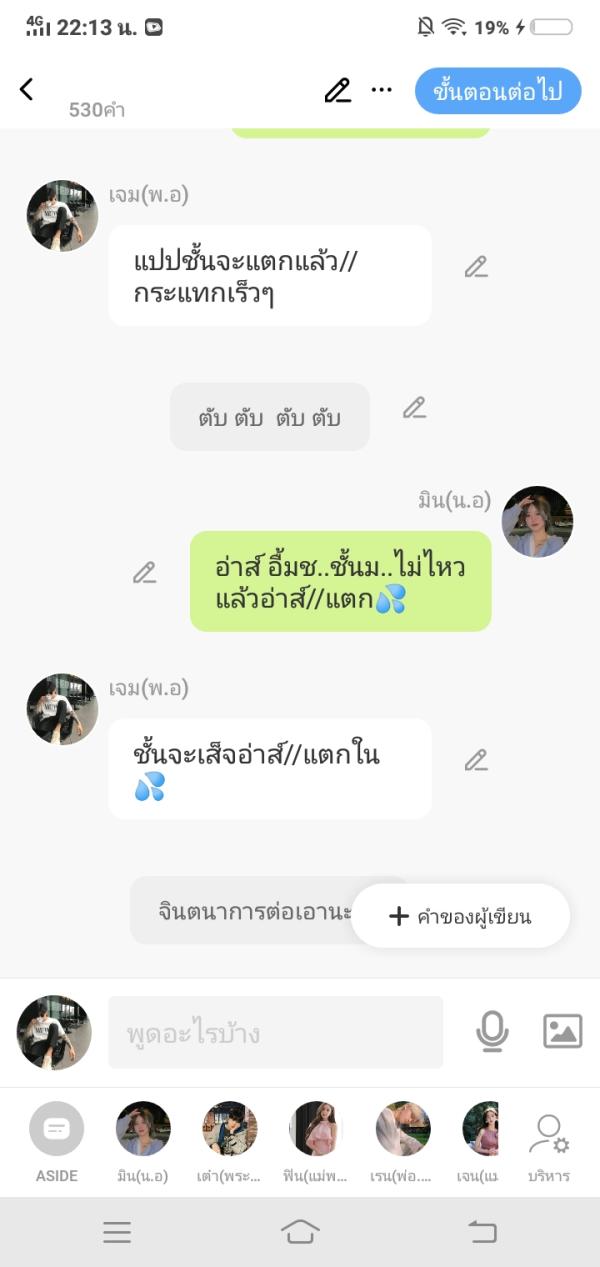Focus the "พูดอะไรบ้าง" message field
This screenshot has height=1267, width=600.
tap(275, 1032)
